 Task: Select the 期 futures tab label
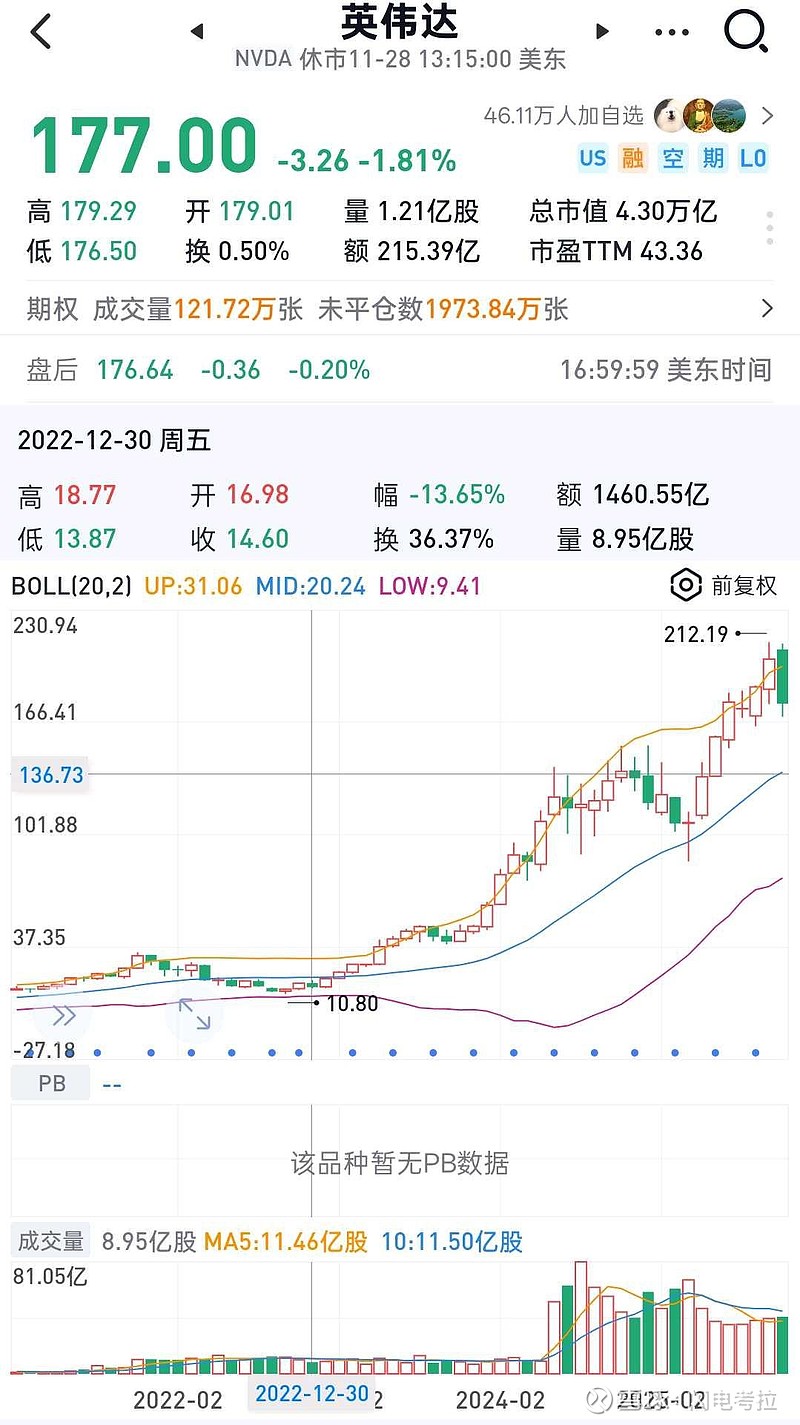pos(712,158)
